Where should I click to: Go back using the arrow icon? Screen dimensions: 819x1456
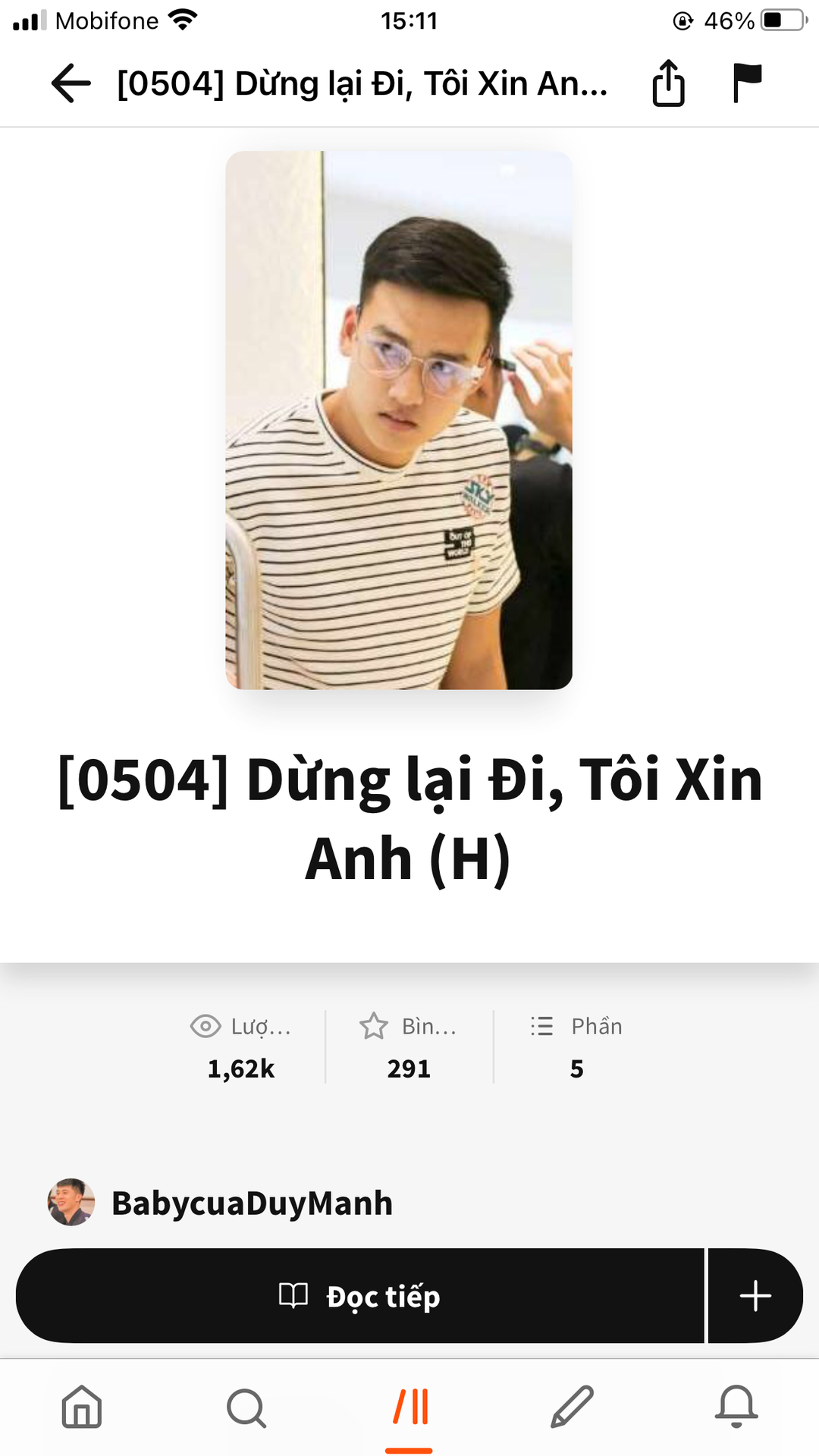pyautogui.click(x=71, y=83)
